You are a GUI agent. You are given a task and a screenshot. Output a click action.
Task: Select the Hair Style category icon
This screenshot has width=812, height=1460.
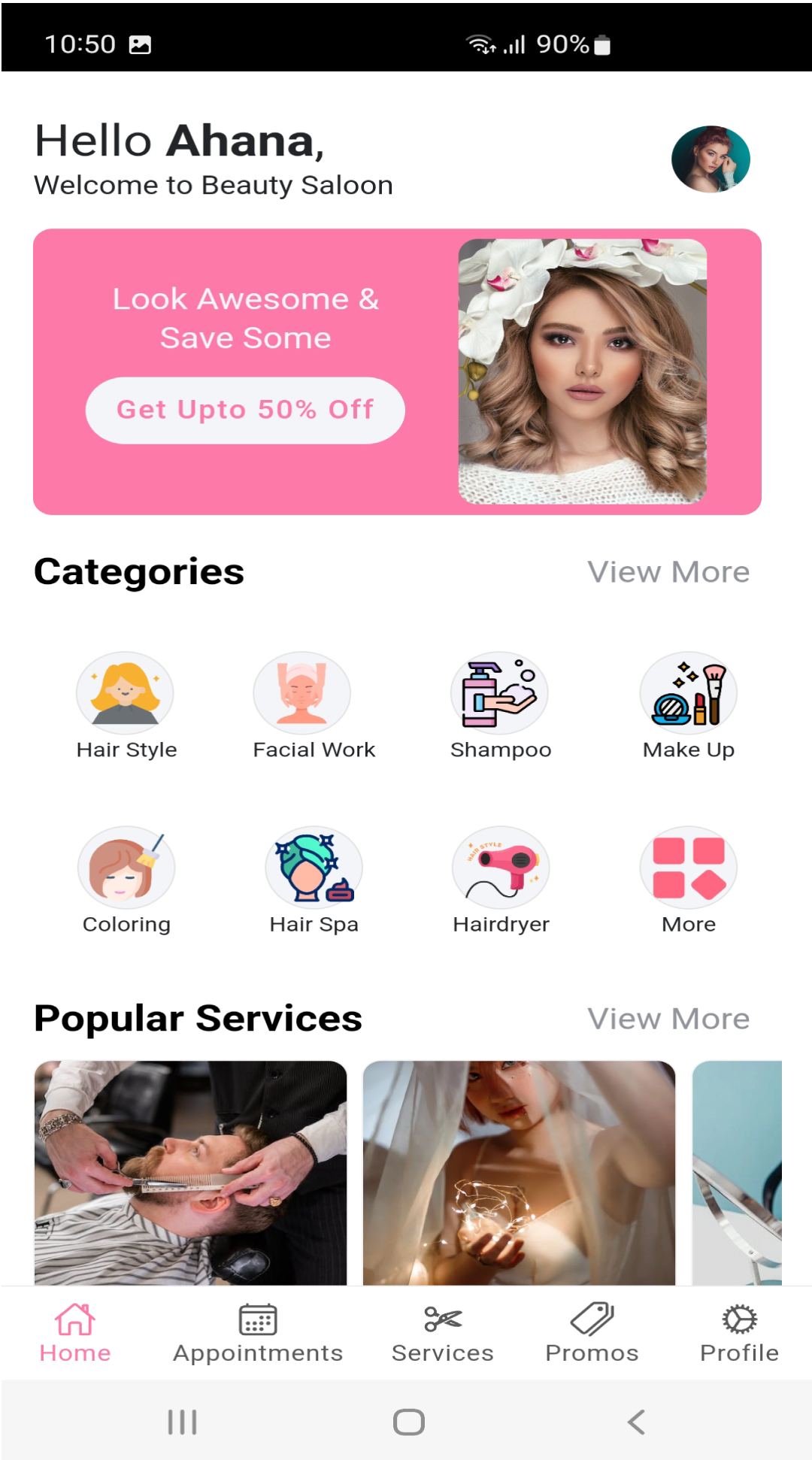[126, 692]
